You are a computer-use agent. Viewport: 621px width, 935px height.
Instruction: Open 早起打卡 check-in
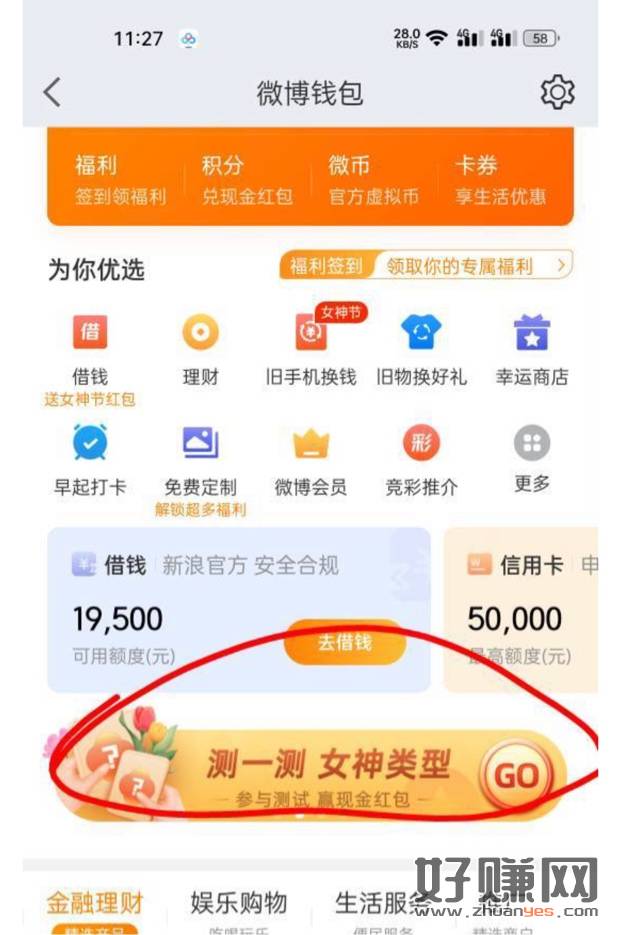click(x=90, y=459)
